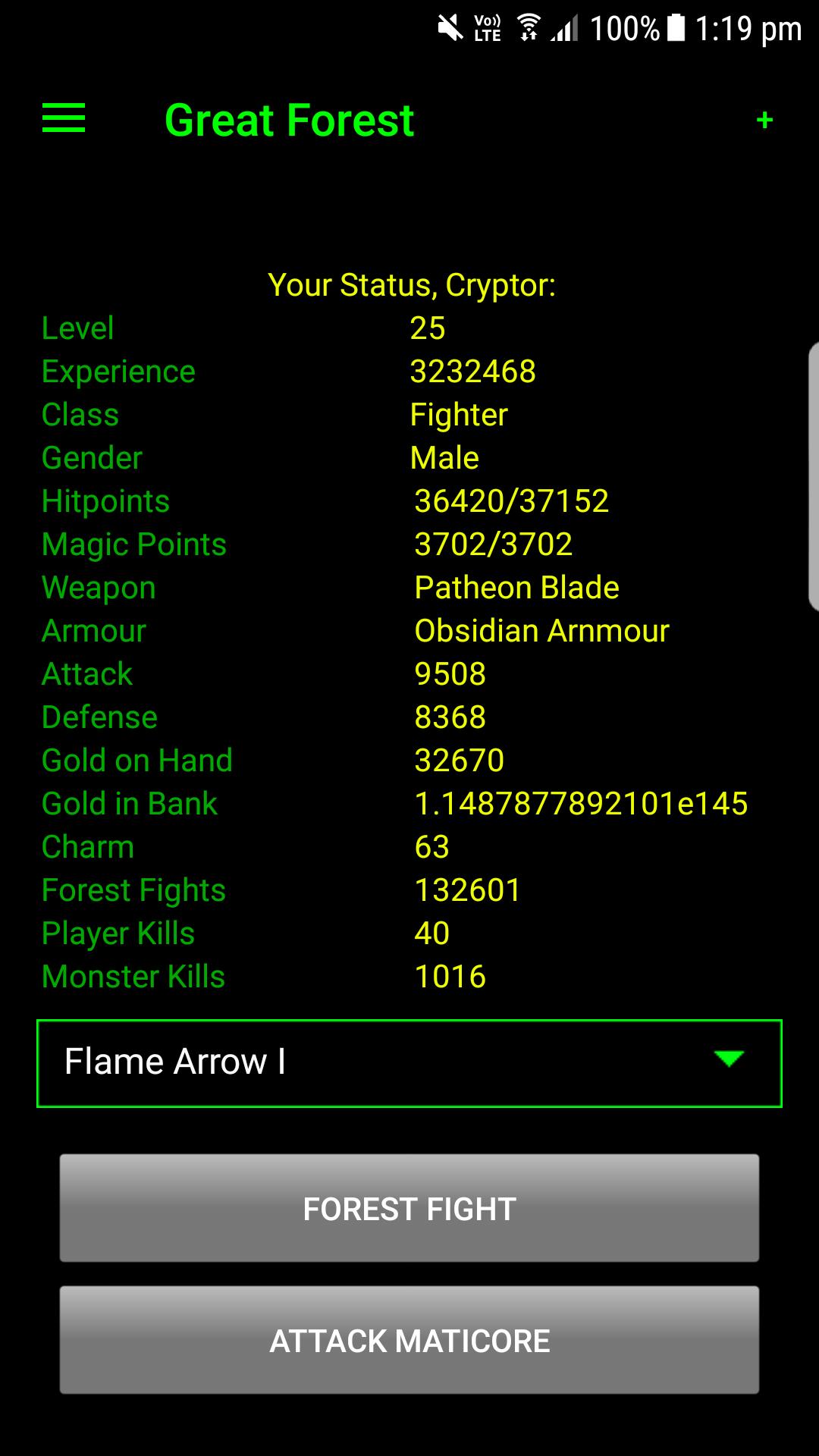The height and width of the screenshot is (1456, 819).
Task: Open the Flame Arrow I spell selector
Action: coord(409,1062)
